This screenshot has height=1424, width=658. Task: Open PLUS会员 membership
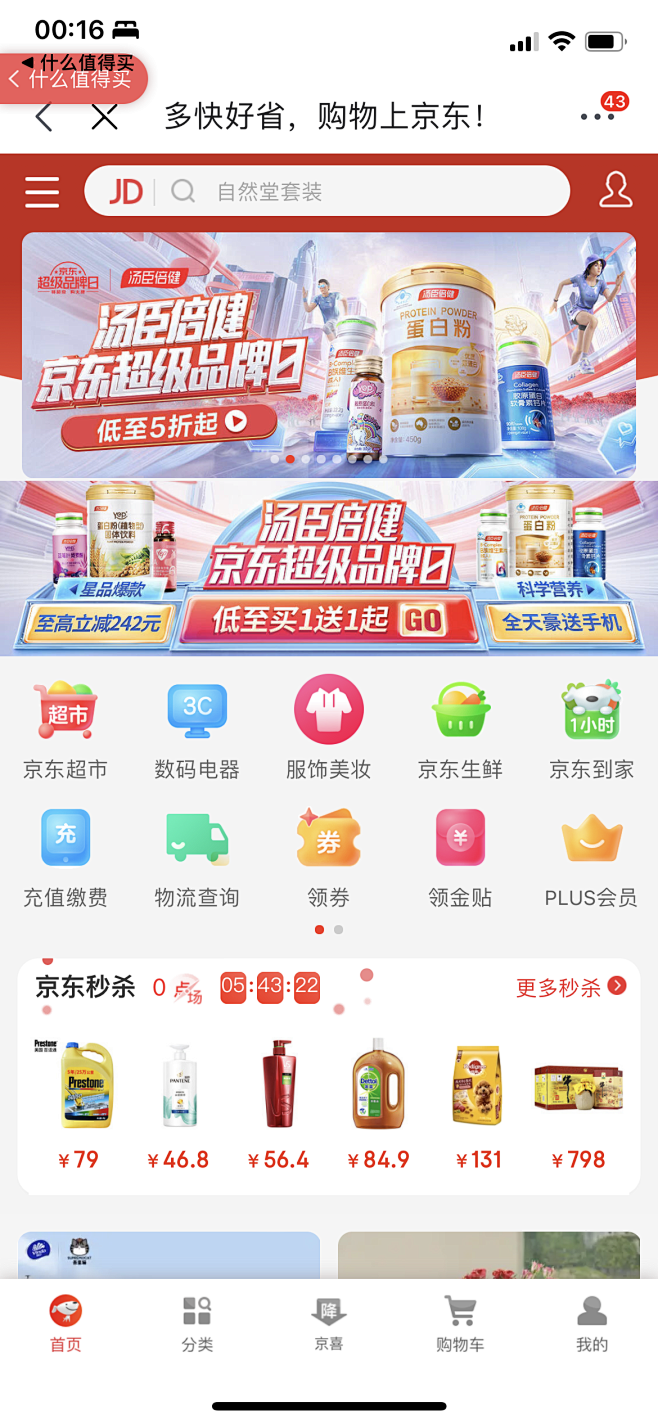(591, 858)
